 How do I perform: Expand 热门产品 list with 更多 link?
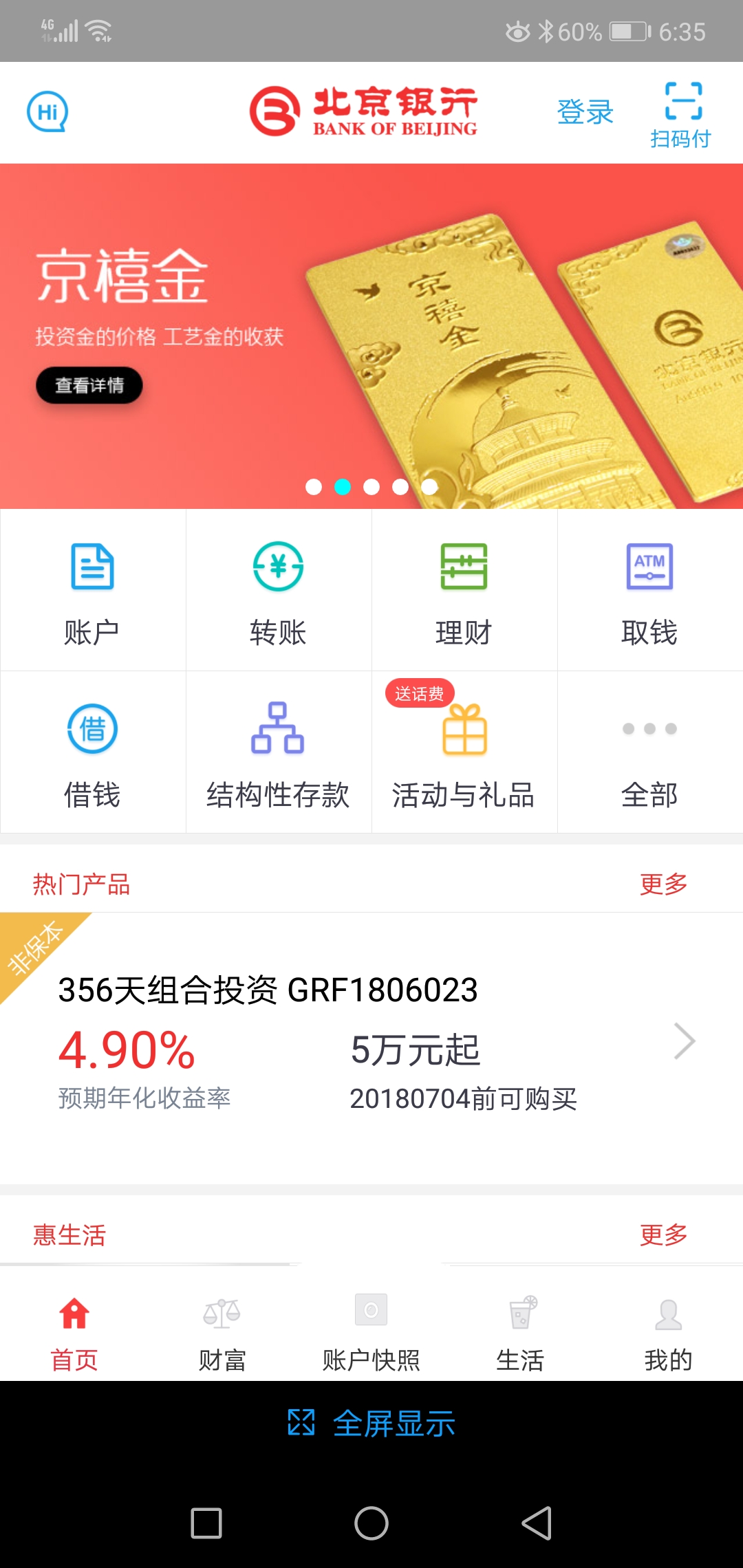[x=663, y=885]
